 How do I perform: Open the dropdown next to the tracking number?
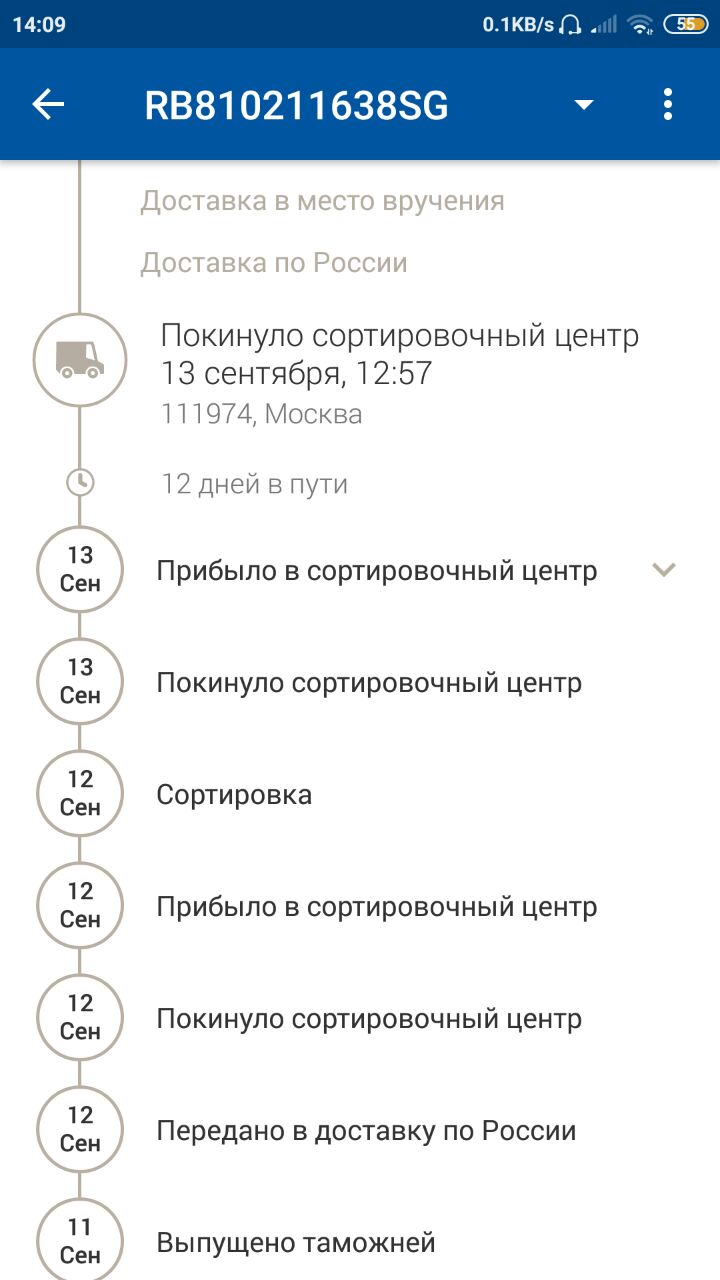point(584,105)
